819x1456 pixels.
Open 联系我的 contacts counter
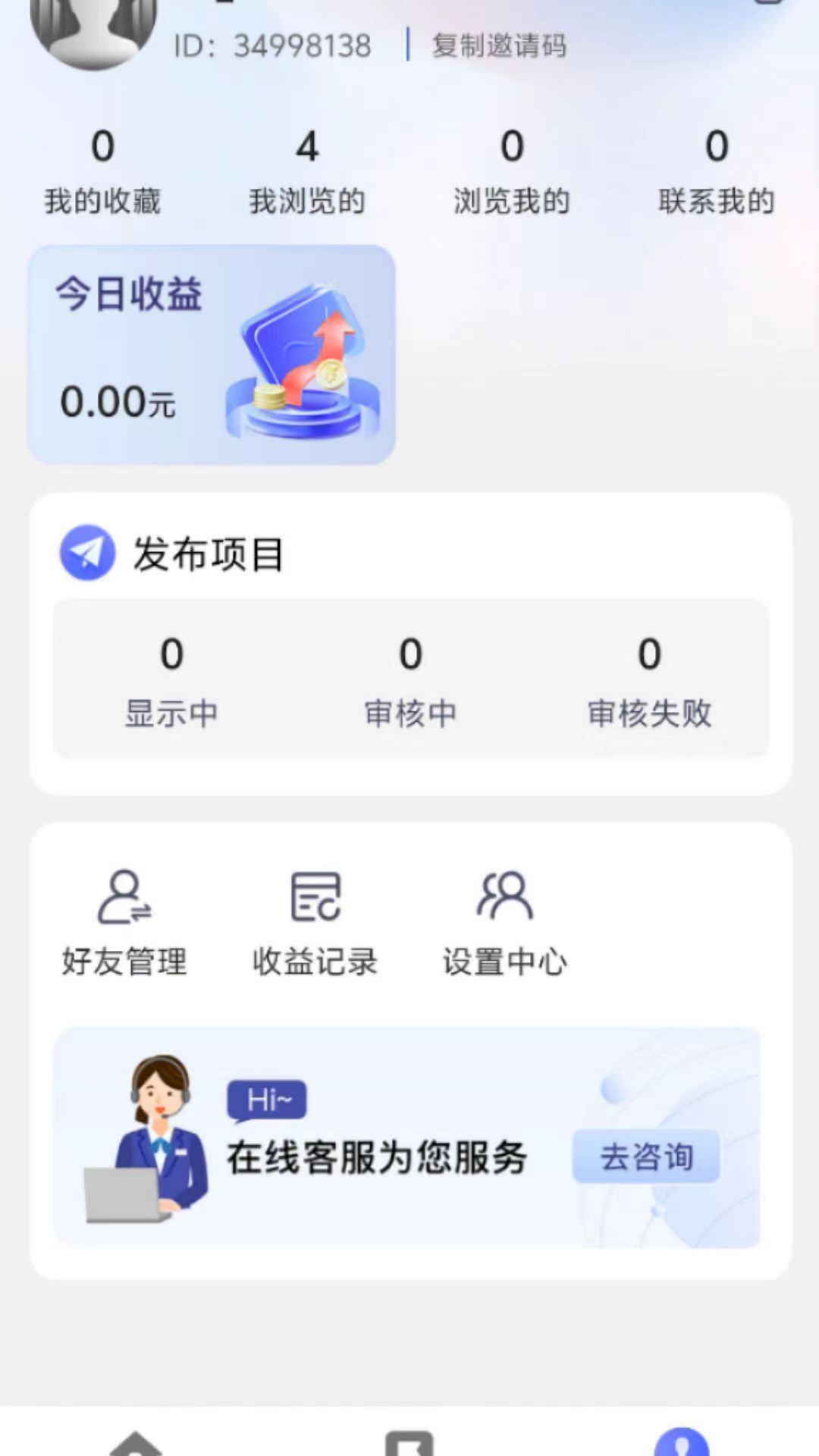click(716, 171)
